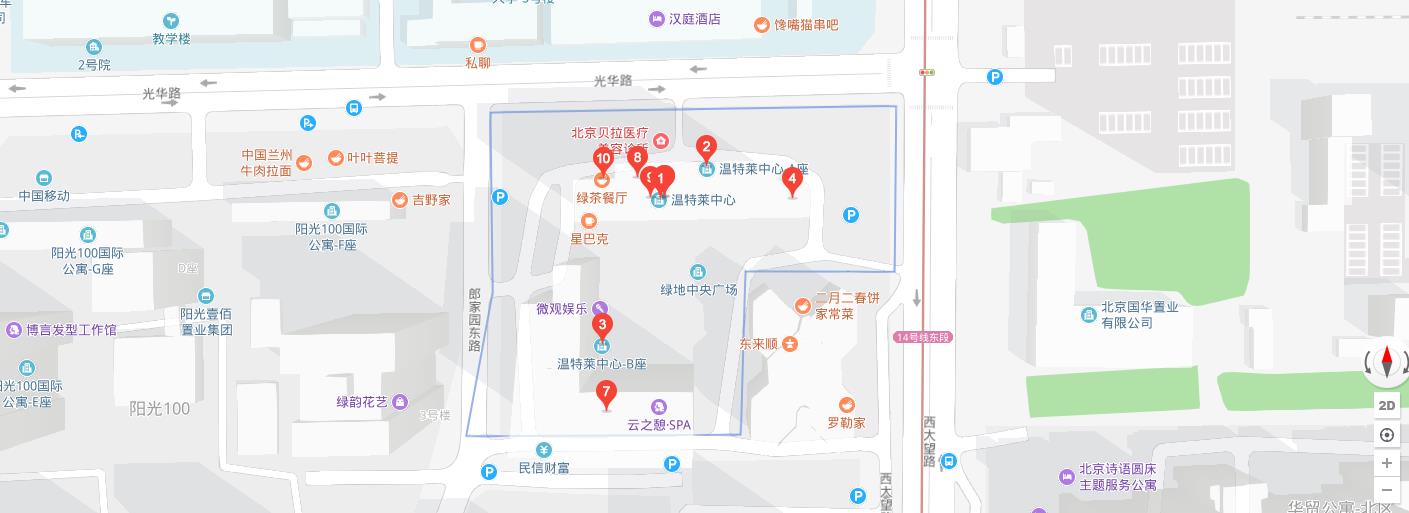Zoom out with the minus button
Screen dimensions: 1409x513
[x=1387, y=490]
